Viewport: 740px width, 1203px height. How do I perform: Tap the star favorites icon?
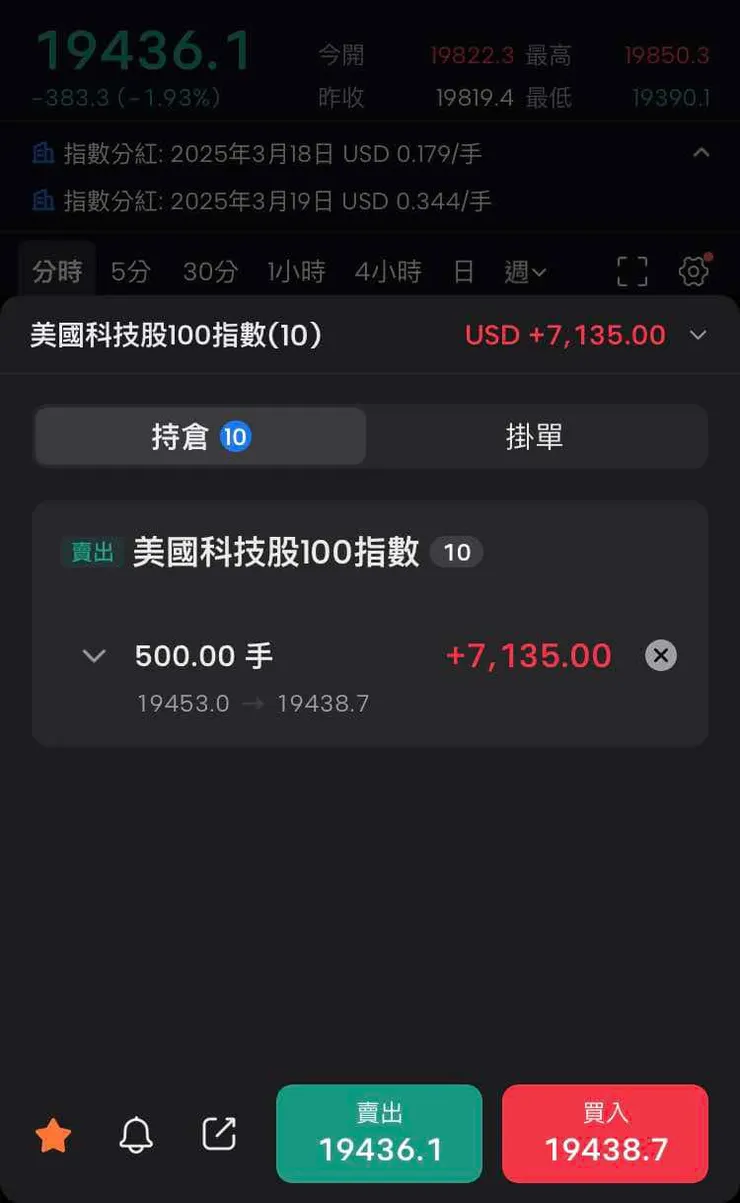(52, 1134)
